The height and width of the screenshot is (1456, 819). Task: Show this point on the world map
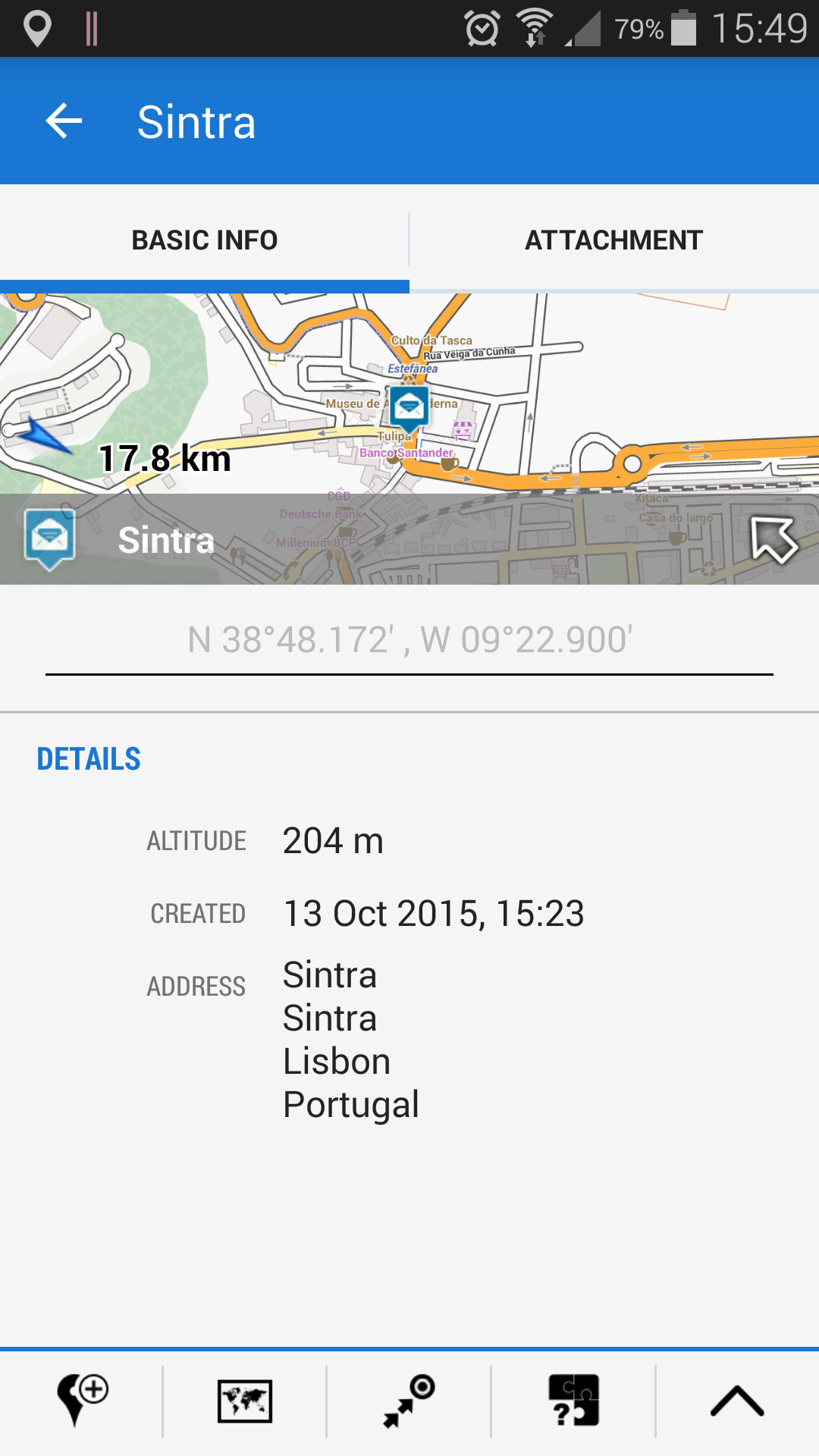click(x=245, y=1401)
